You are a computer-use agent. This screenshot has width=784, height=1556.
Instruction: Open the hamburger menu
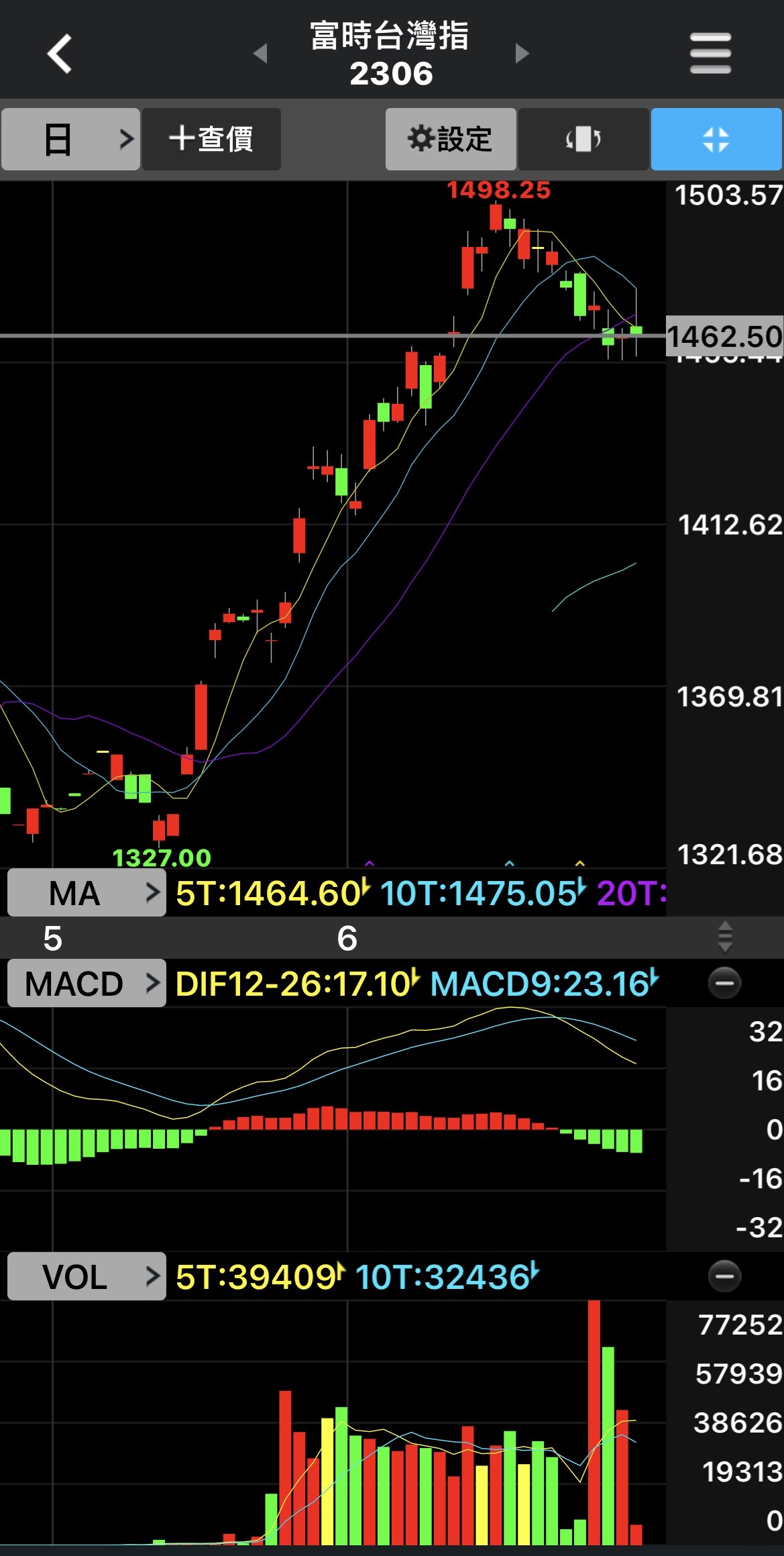pyautogui.click(x=710, y=53)
